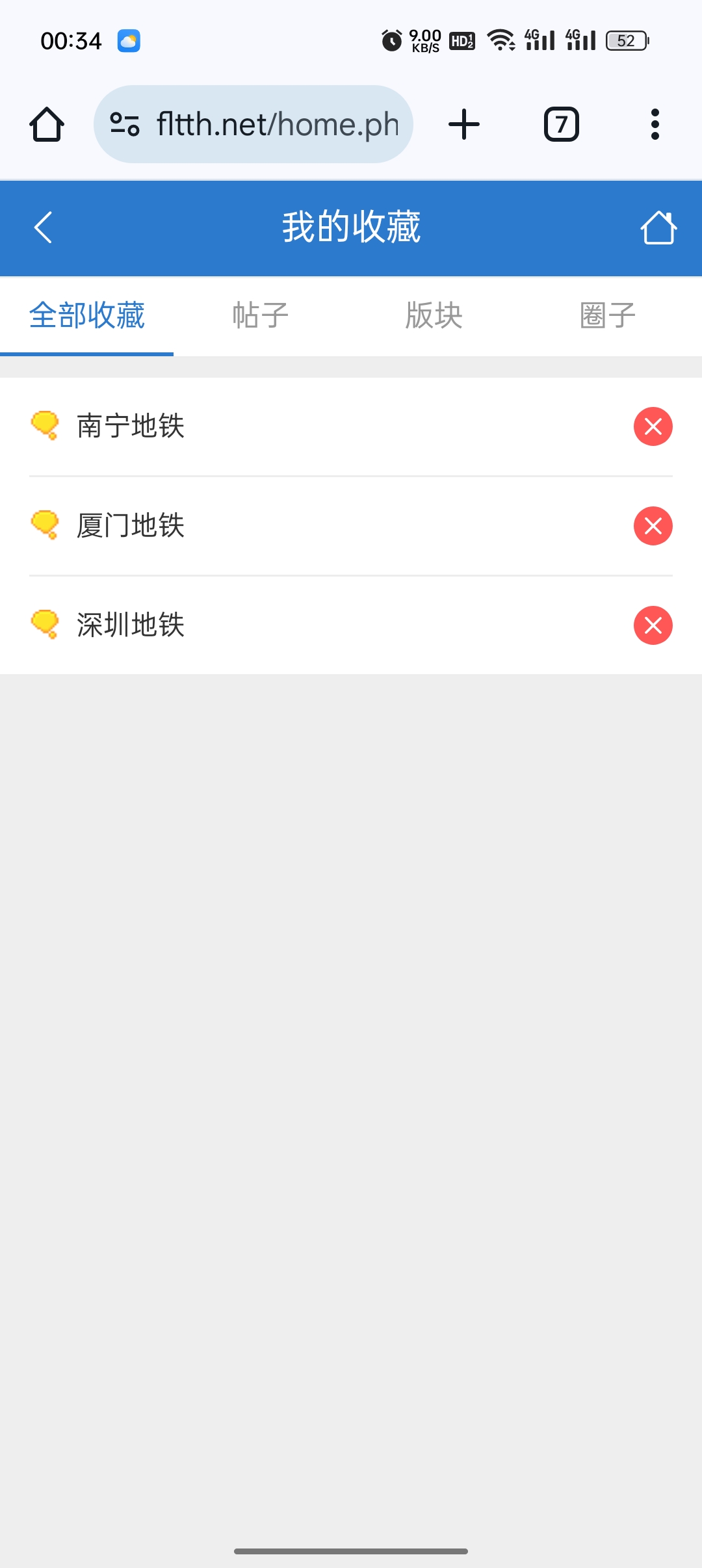The image size is (702, 1568).
Task: Remove 南宁地铁 from favorites
Action: coord(653,426)
